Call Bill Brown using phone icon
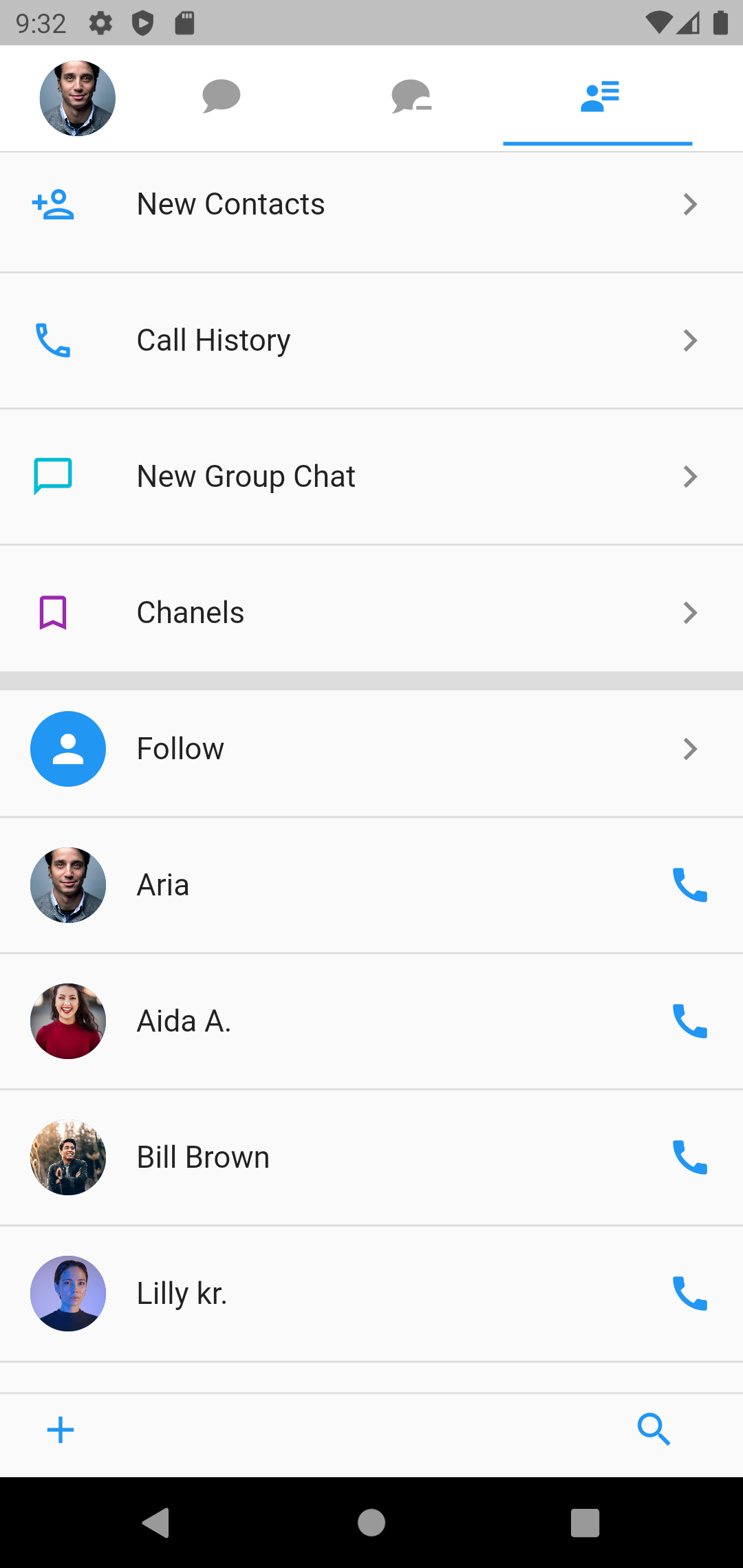This screenshot has width=743, height=1568. (690, 1158)
